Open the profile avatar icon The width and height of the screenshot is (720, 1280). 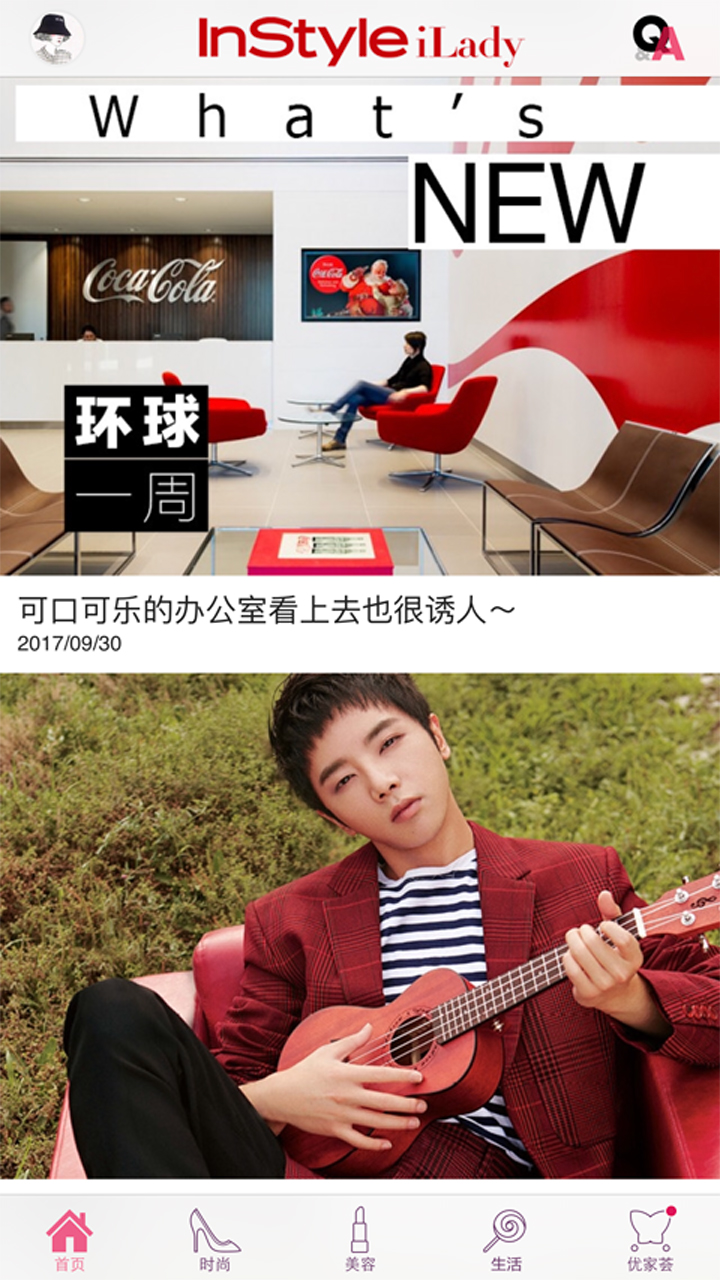57,38
